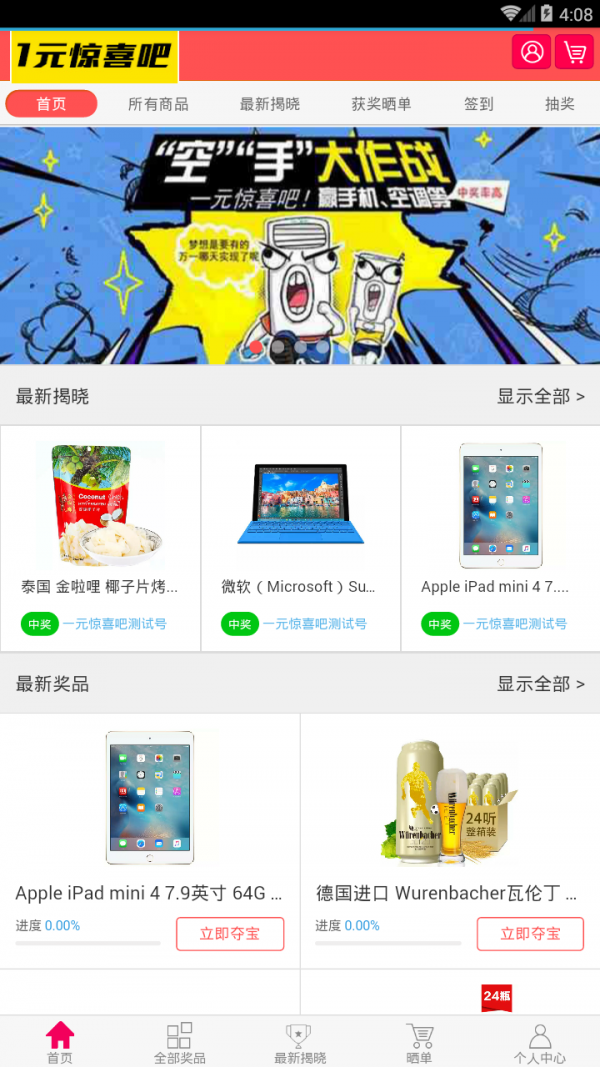The height and width of the screenshot is (1067, 600).
Task: Switch to 晒单 bottom tab
Action: point(420,1043)
